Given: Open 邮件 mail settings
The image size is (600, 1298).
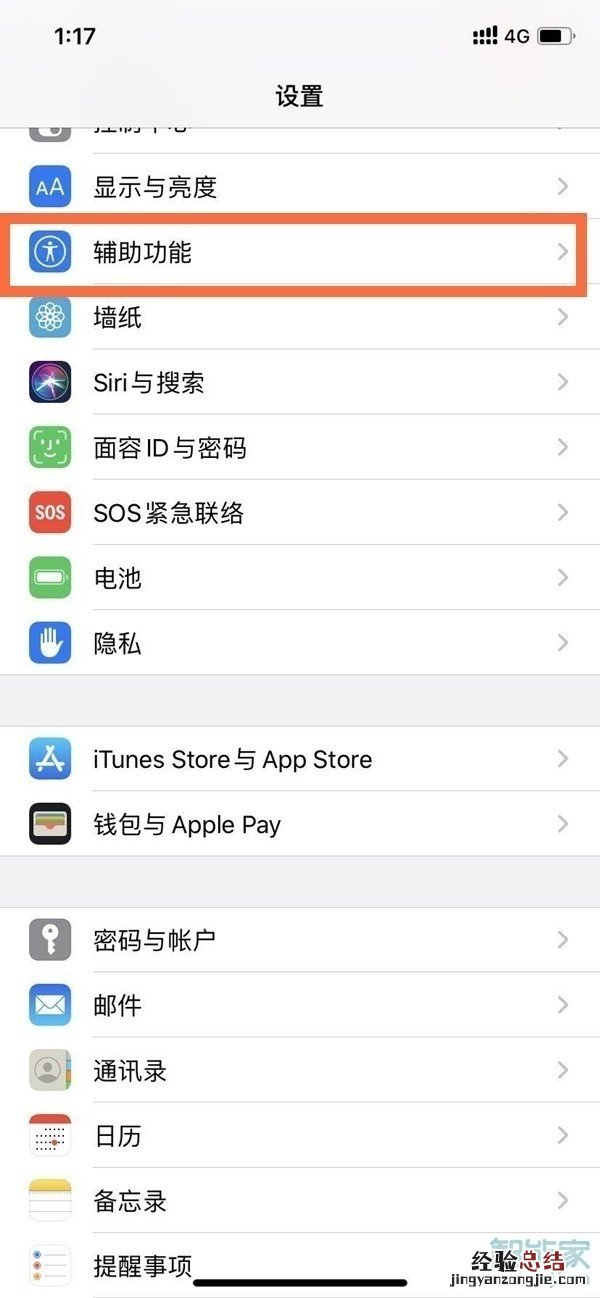Looking at the screenshot, I should pyautogui.click(x=300, y=1005).
